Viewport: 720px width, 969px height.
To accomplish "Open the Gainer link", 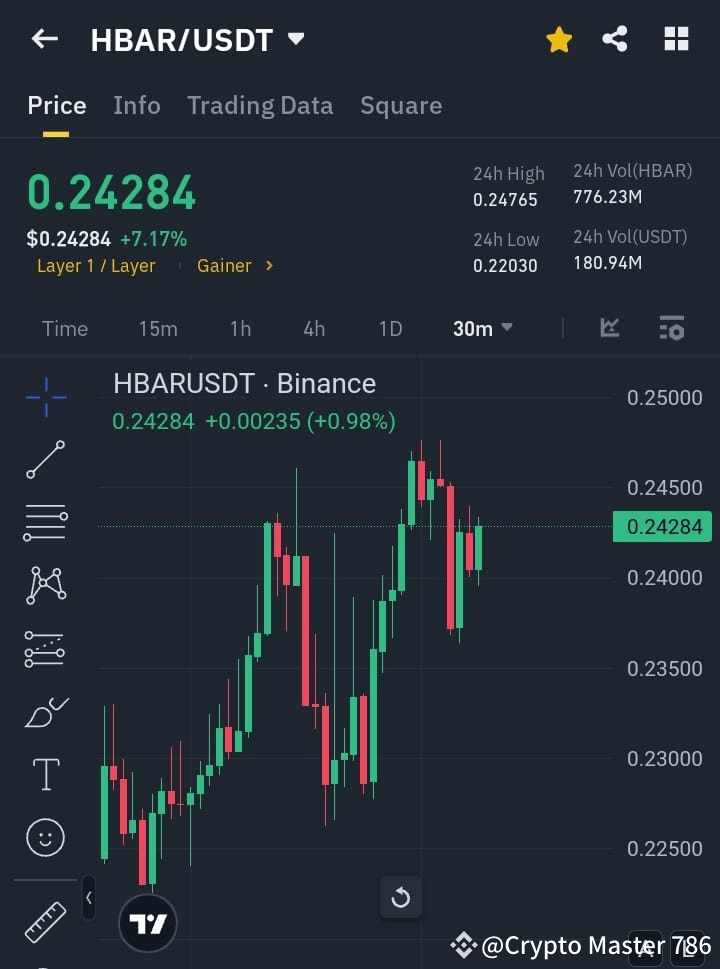I will pos(226,266).
